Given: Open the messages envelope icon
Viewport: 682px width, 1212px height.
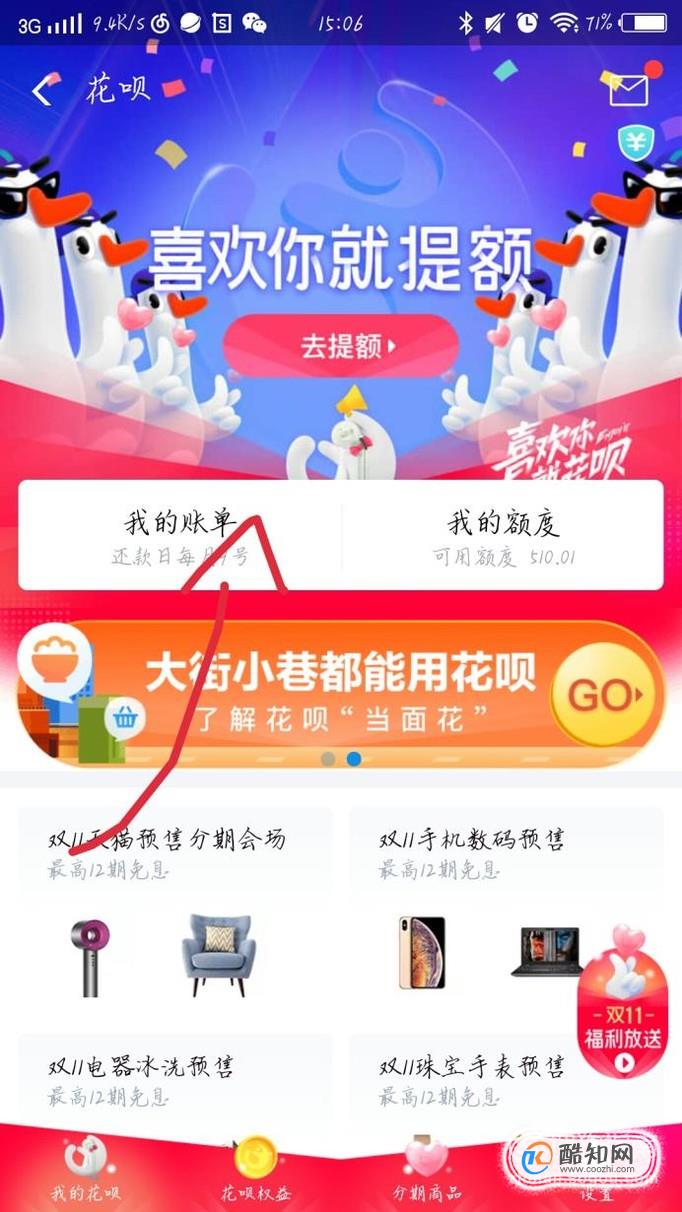Looking at the screenshot, I should (x=629, y=90).
